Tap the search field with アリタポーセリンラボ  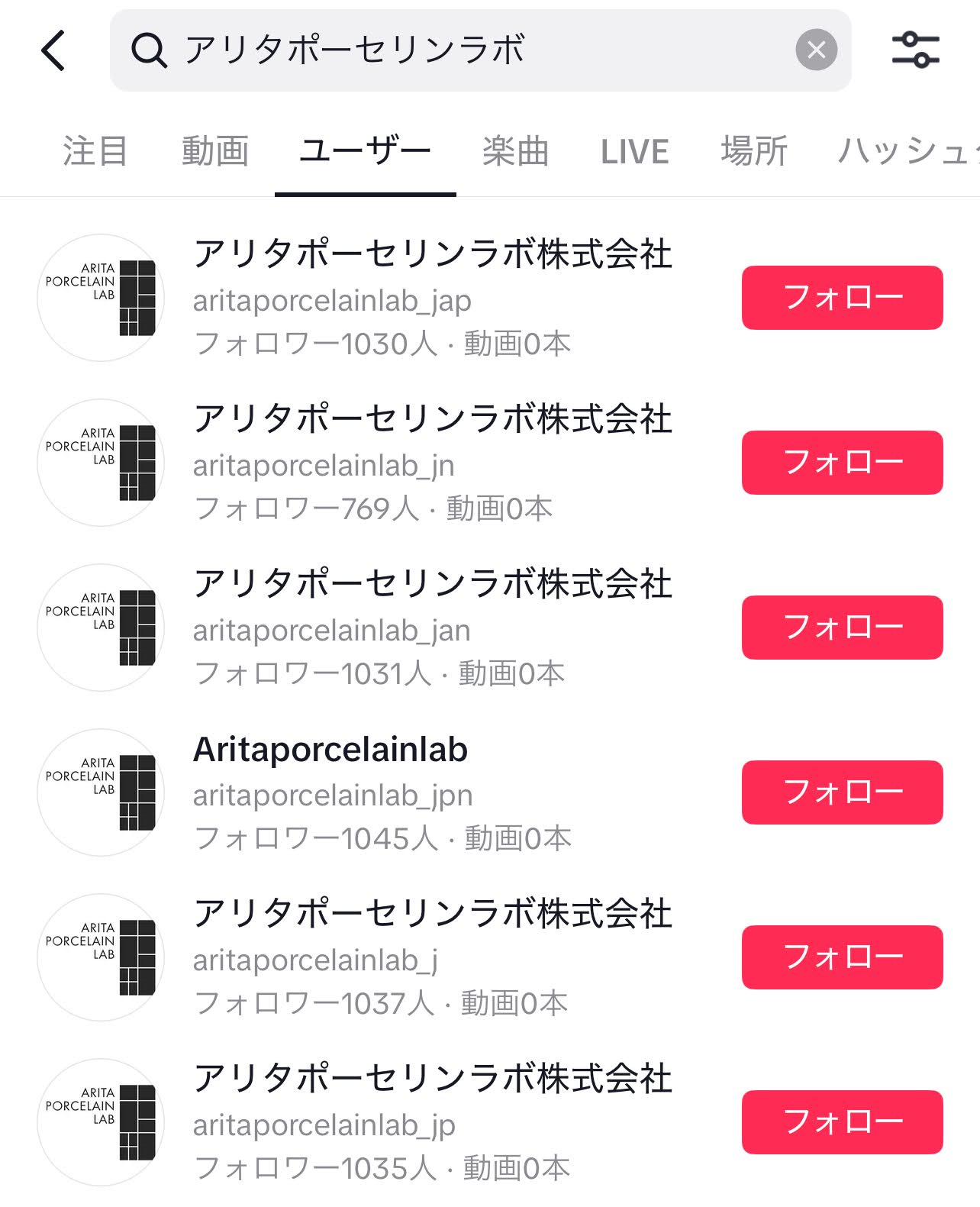458,50
